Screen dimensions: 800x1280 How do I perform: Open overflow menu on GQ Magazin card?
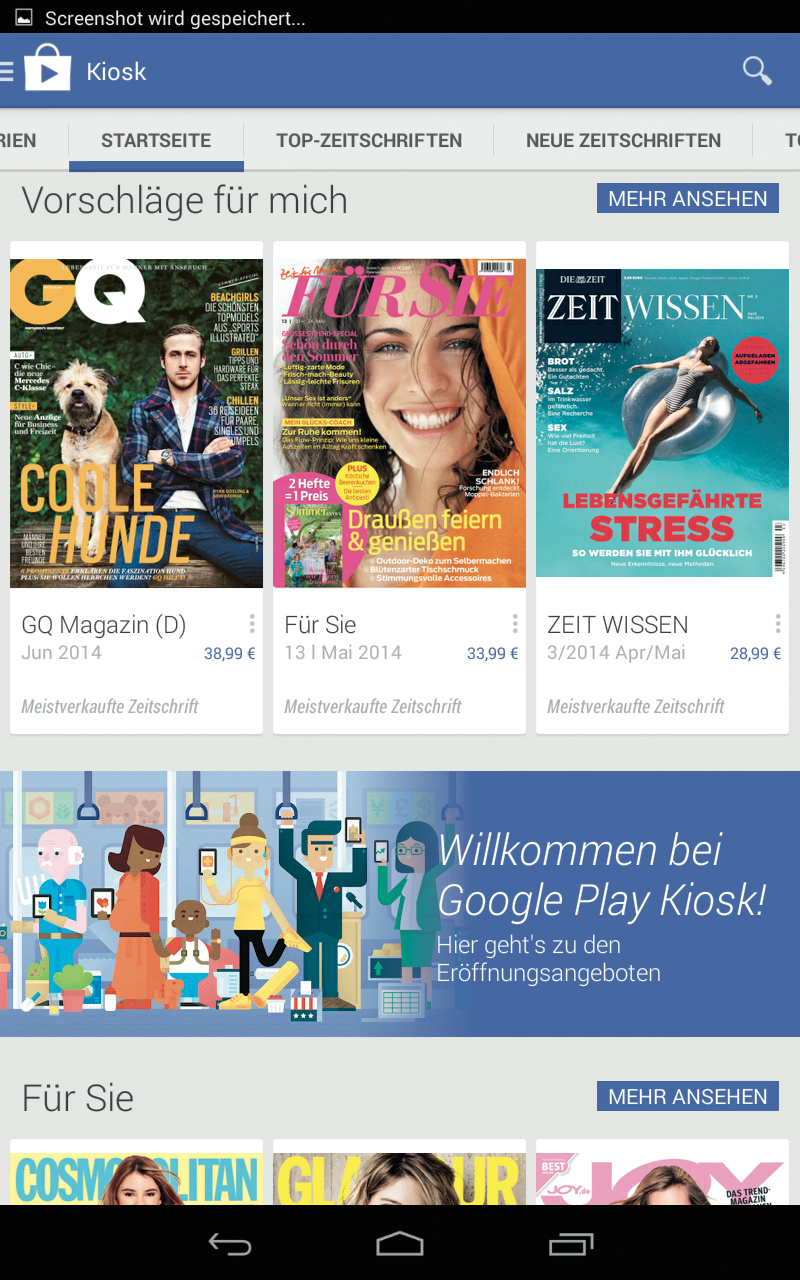click(251, 624)
